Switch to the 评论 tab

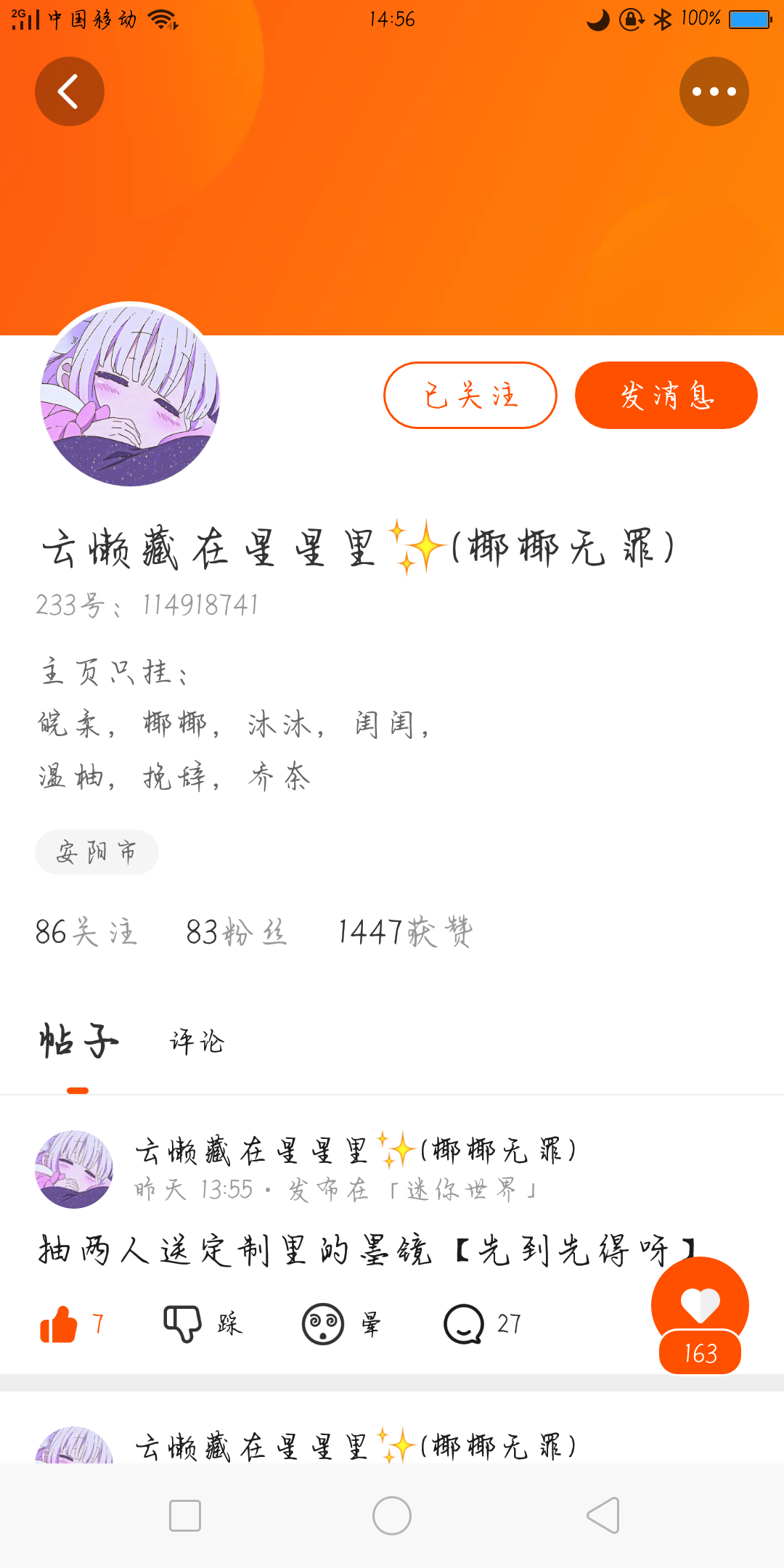click(197, 1042)
